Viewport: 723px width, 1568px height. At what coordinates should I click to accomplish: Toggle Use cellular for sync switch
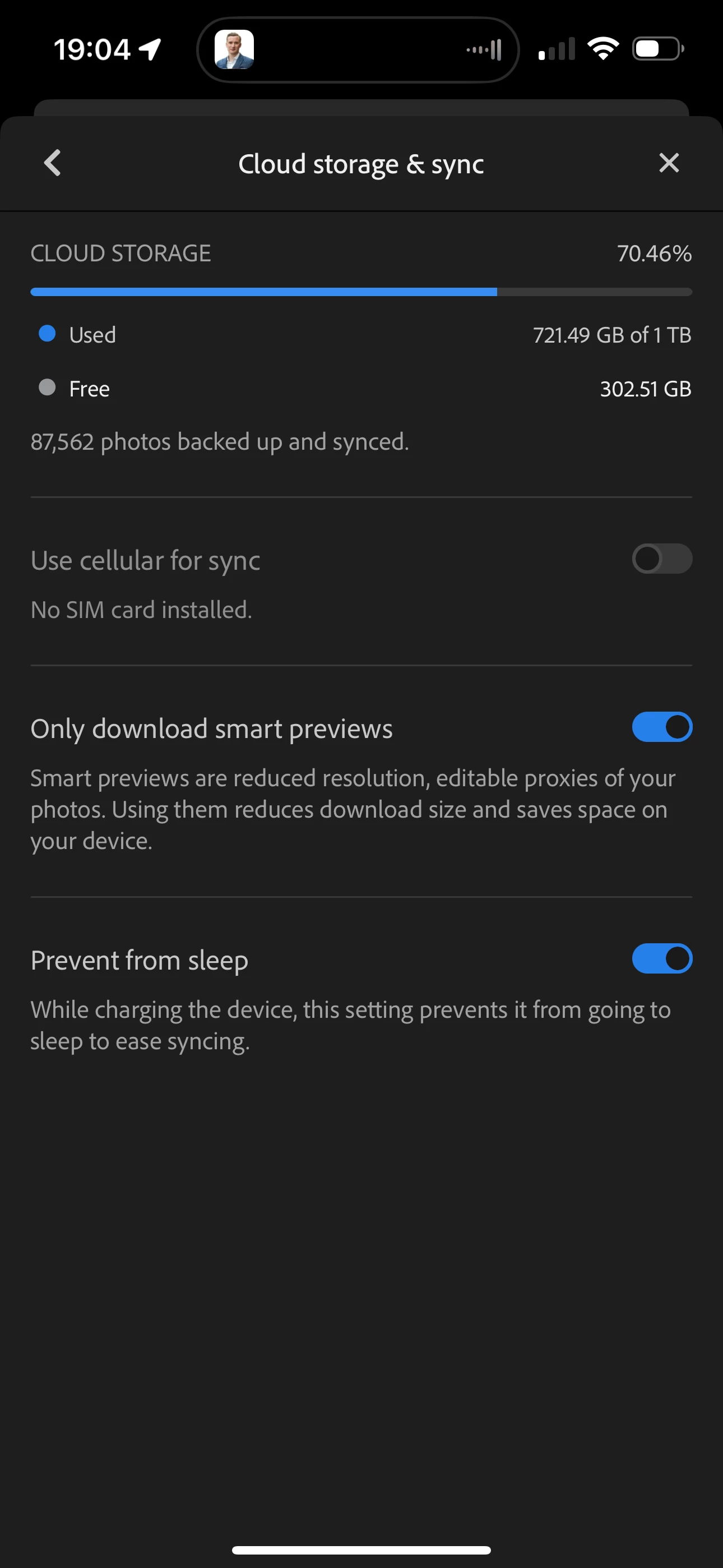(661, 559)
